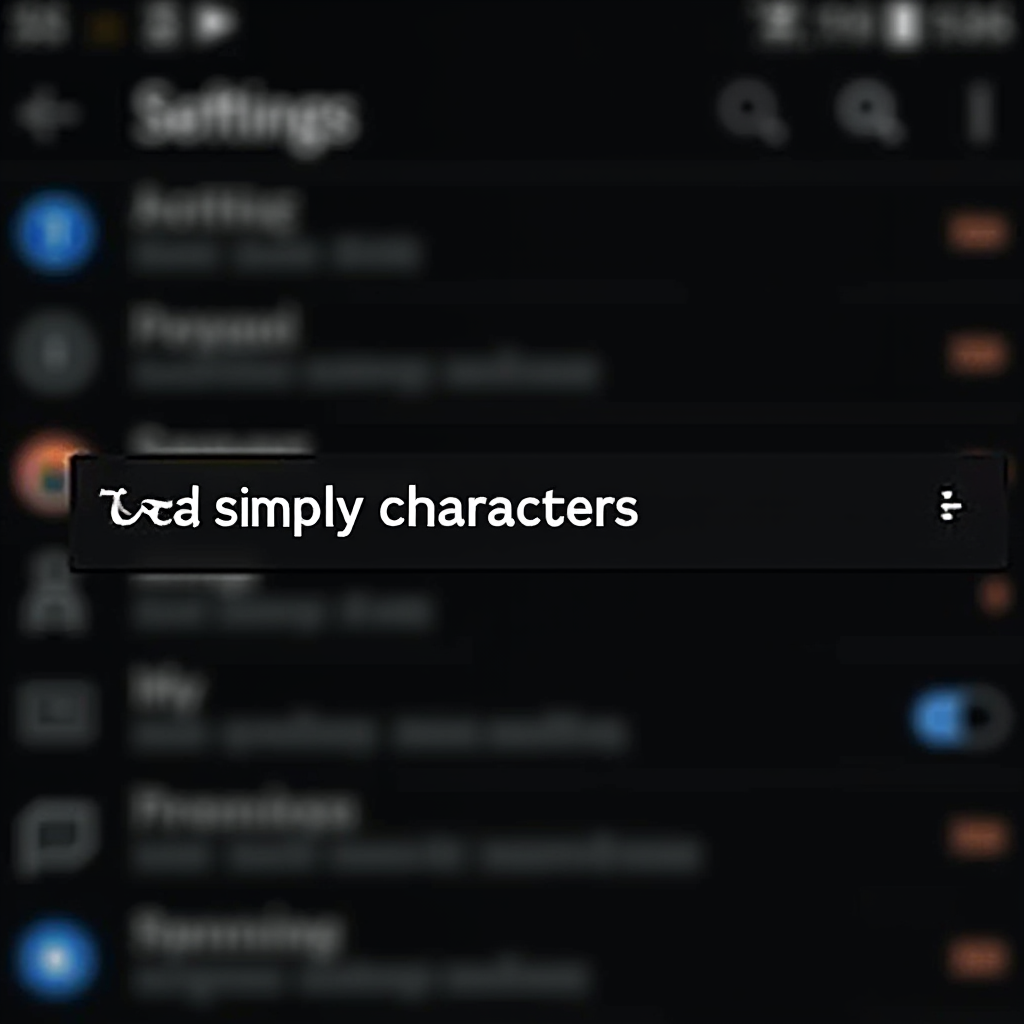Open the highlighted "simply characters" row

(x=420, y=510)
